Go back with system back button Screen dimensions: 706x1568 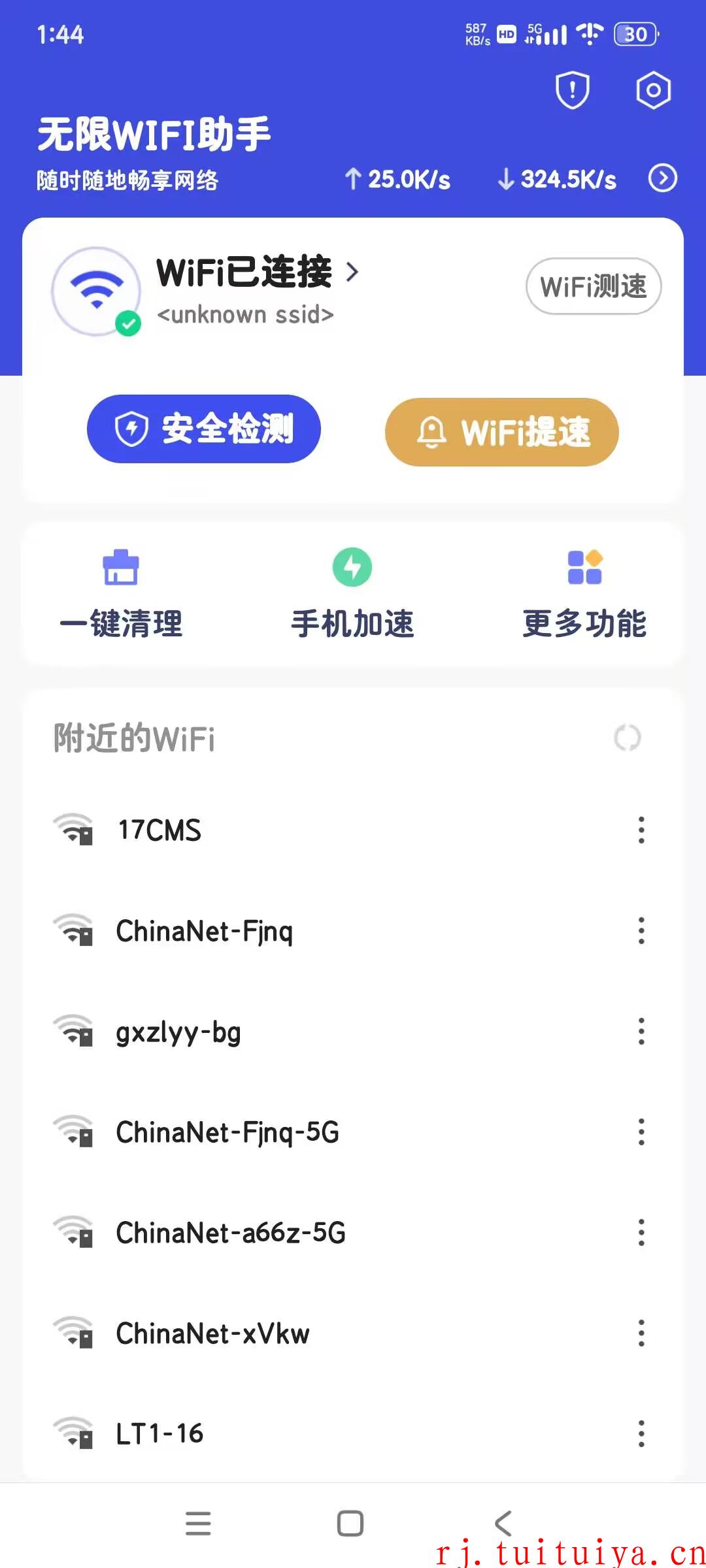pyautogui.click(x=503, y=1524)
